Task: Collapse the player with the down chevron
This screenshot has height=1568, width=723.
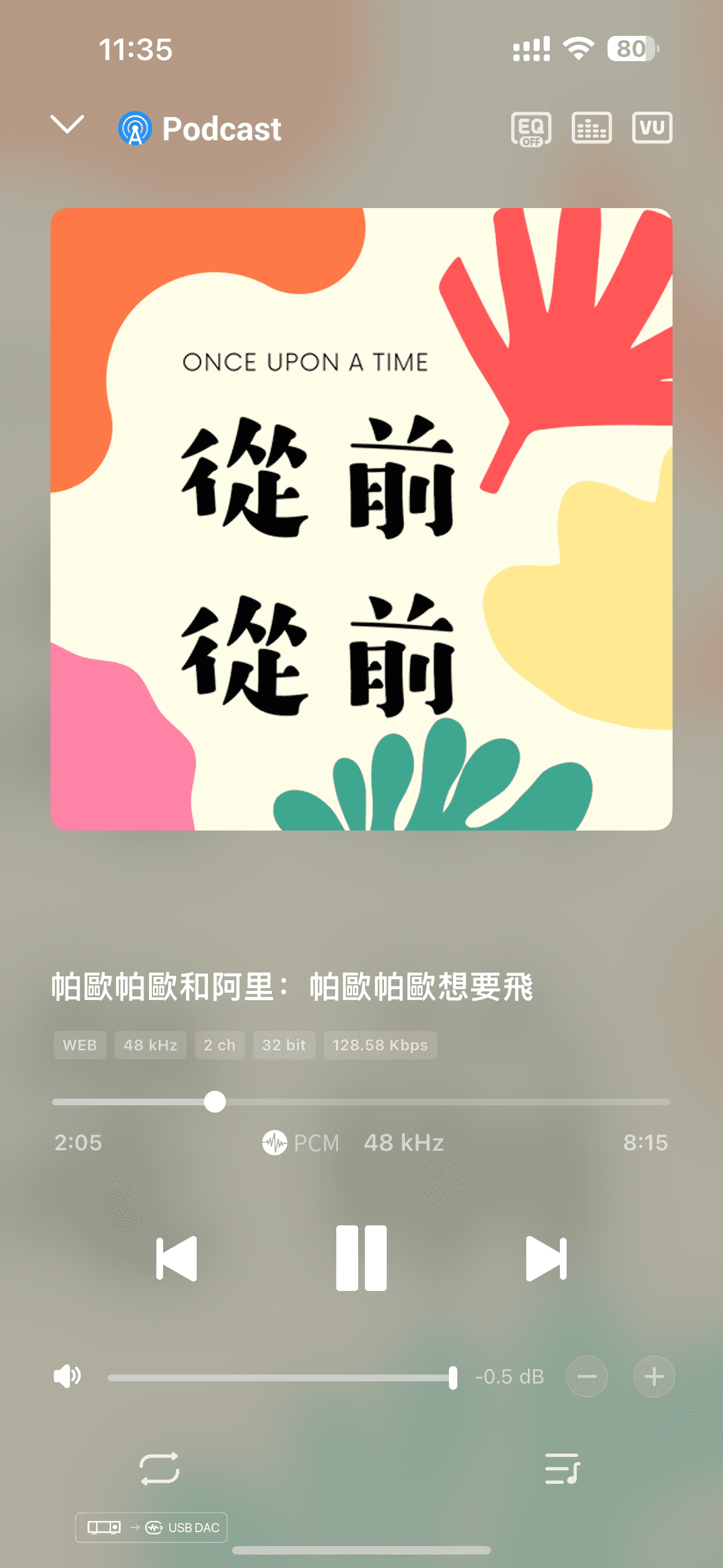Action: [x=67, y=125]
